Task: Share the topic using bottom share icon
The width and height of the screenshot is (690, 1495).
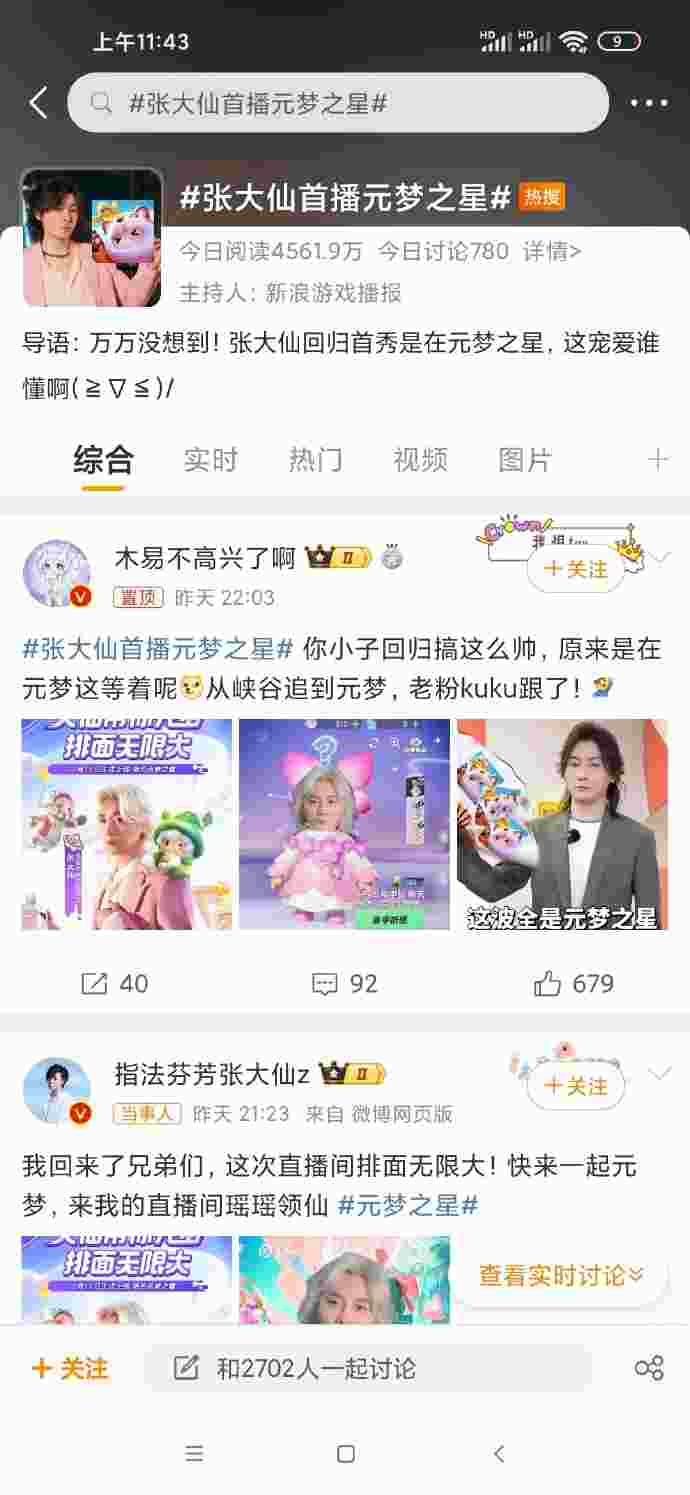Action: pos(649,1368)
